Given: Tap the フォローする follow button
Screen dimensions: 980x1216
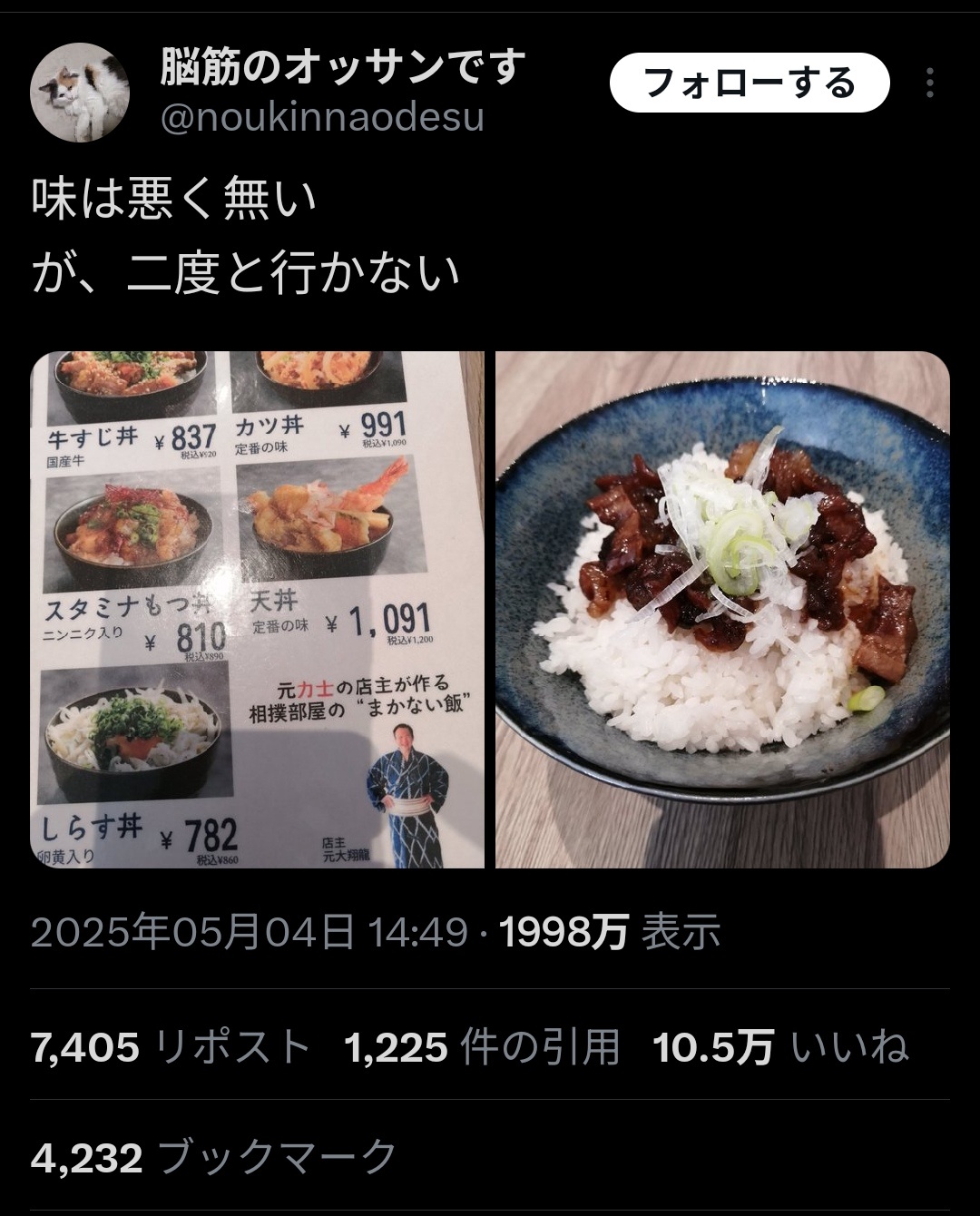Looking at the screenshot, I should (x=749, y=83).
